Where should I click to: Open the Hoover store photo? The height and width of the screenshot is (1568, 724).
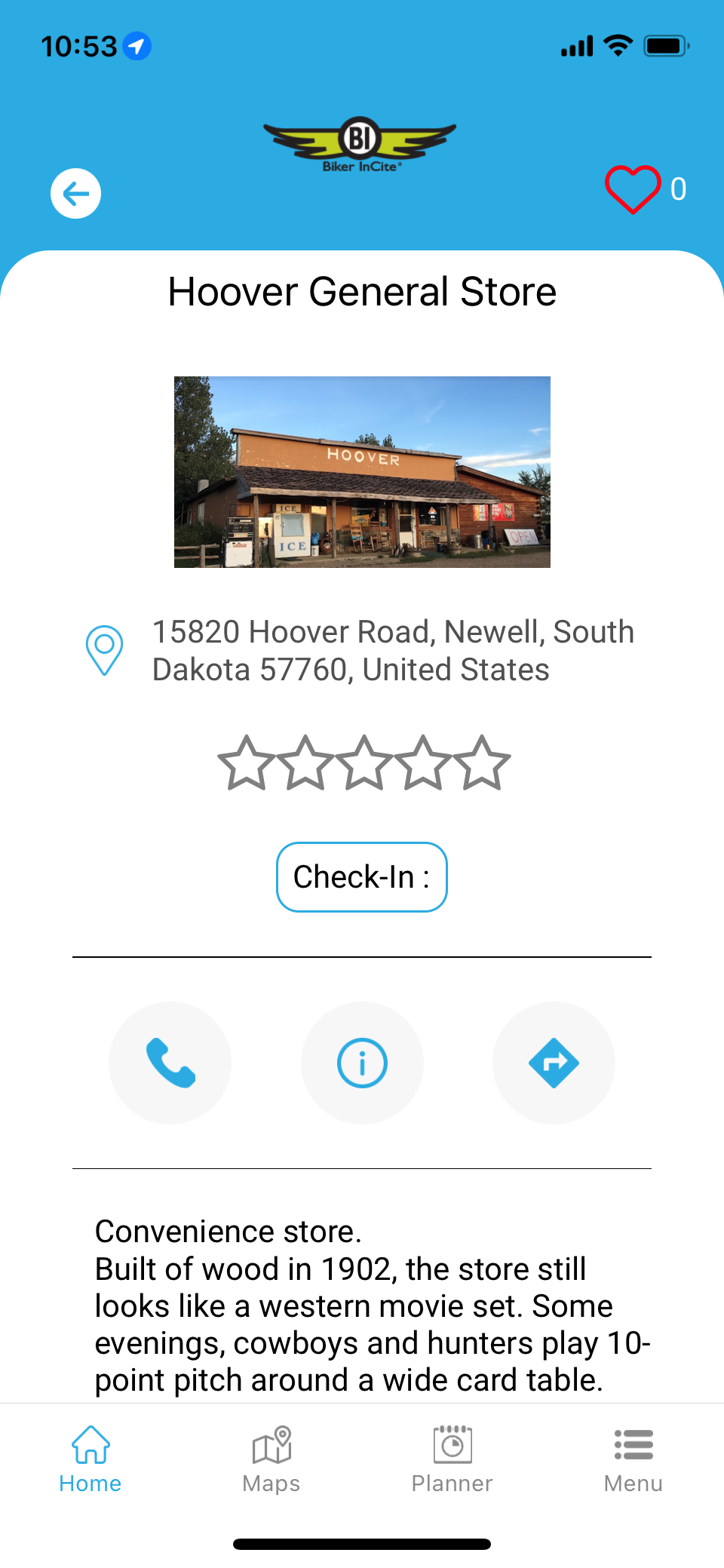pos(362,471)
